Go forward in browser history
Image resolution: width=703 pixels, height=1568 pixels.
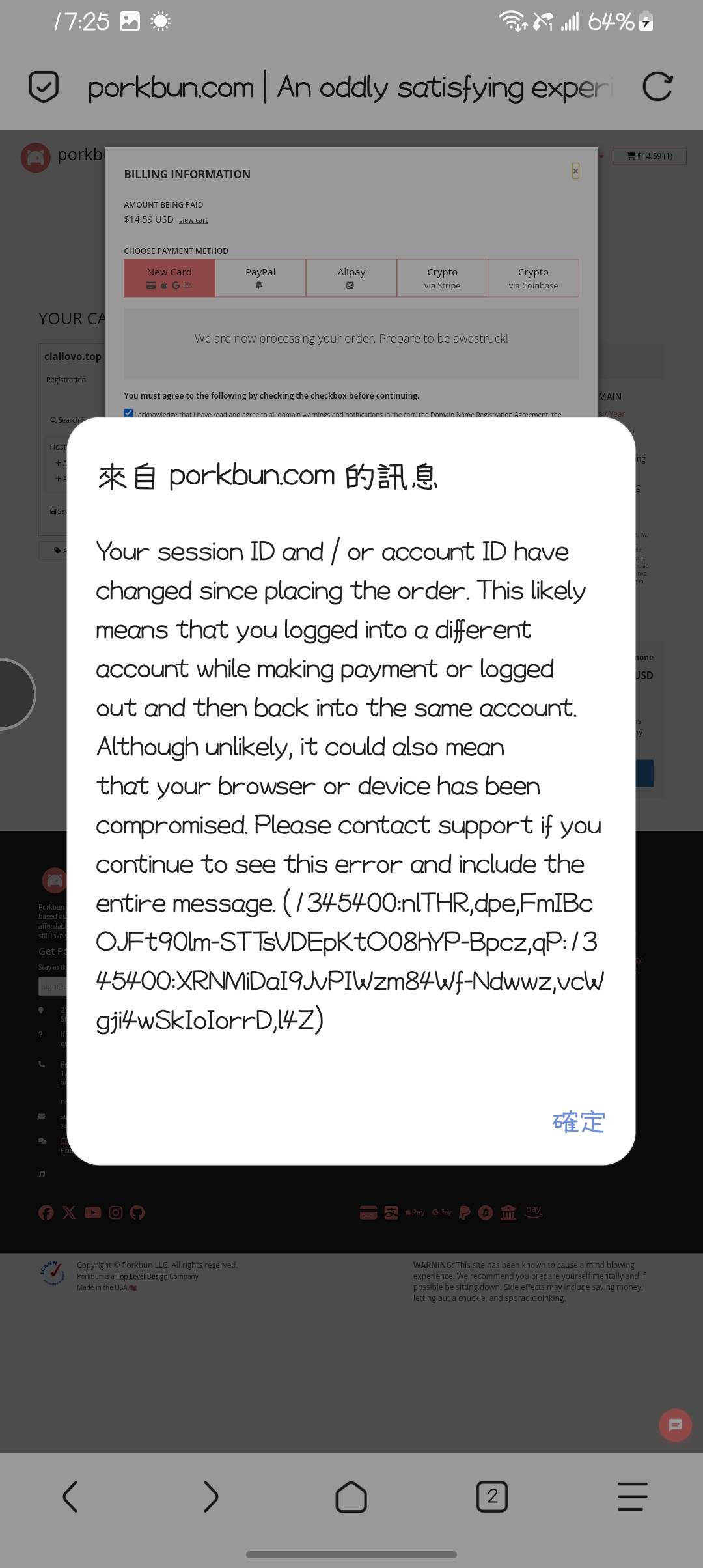click(x=210, y=1496)
